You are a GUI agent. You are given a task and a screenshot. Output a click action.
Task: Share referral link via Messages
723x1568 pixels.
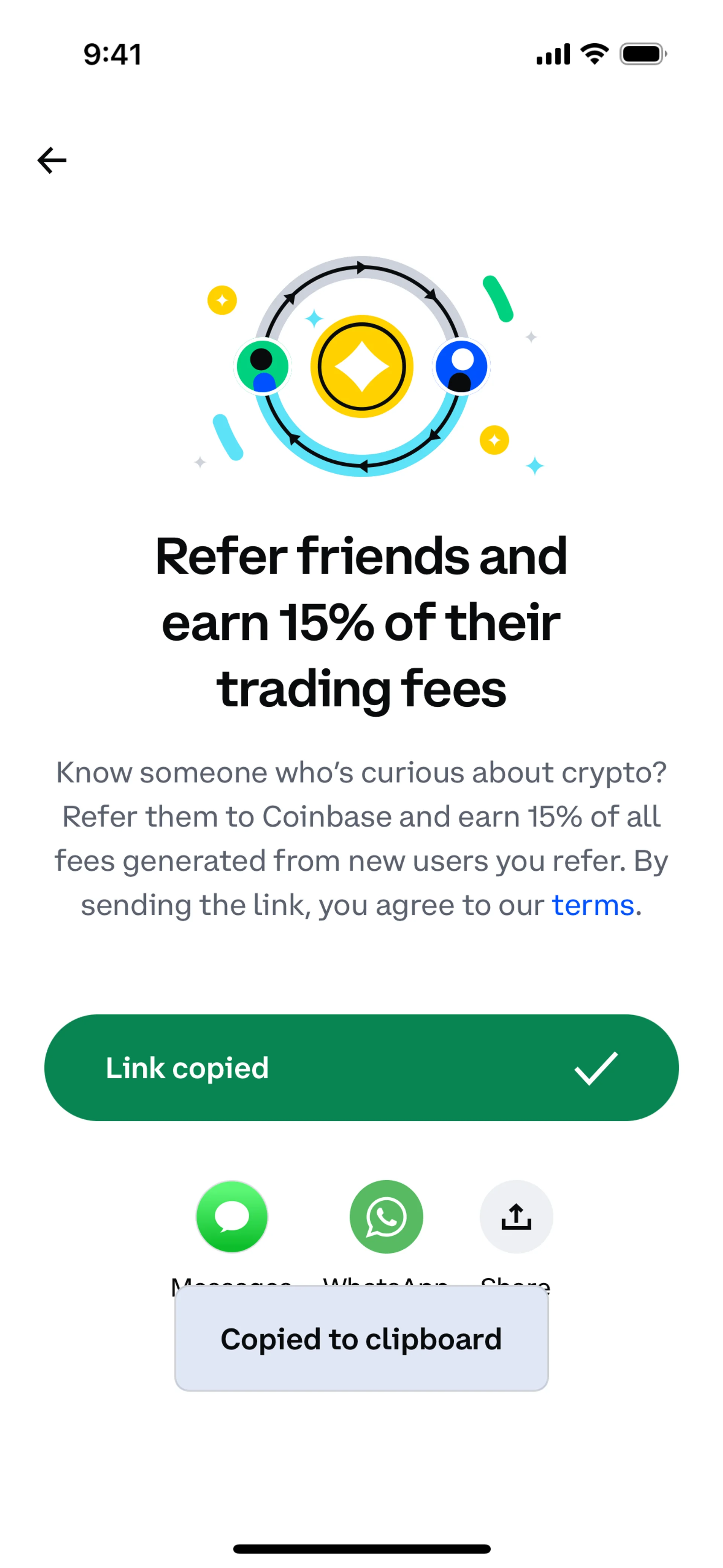[x=232, y=1216]
